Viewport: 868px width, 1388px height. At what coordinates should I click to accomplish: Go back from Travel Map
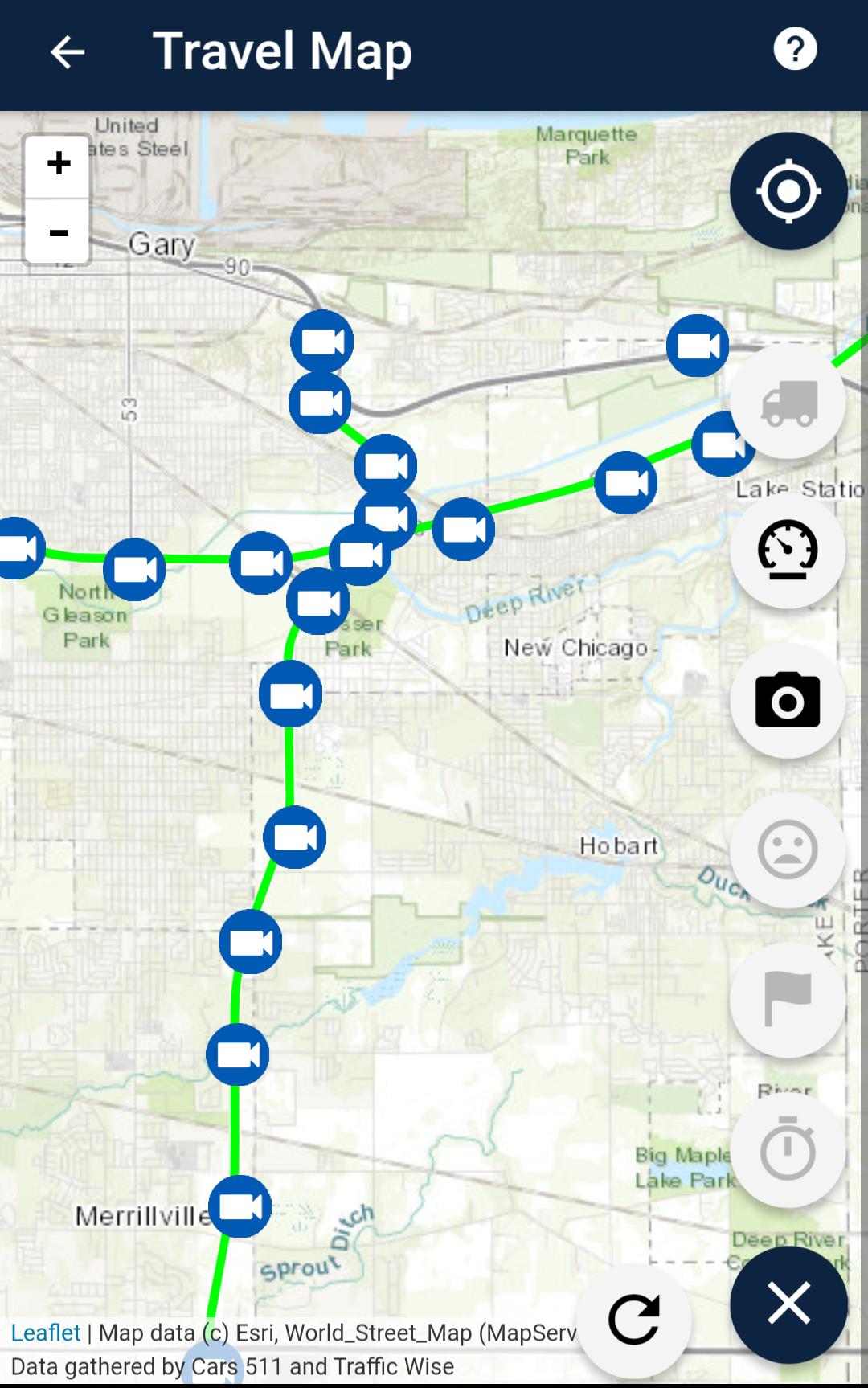pyautogui.click(x=68, y=52)
